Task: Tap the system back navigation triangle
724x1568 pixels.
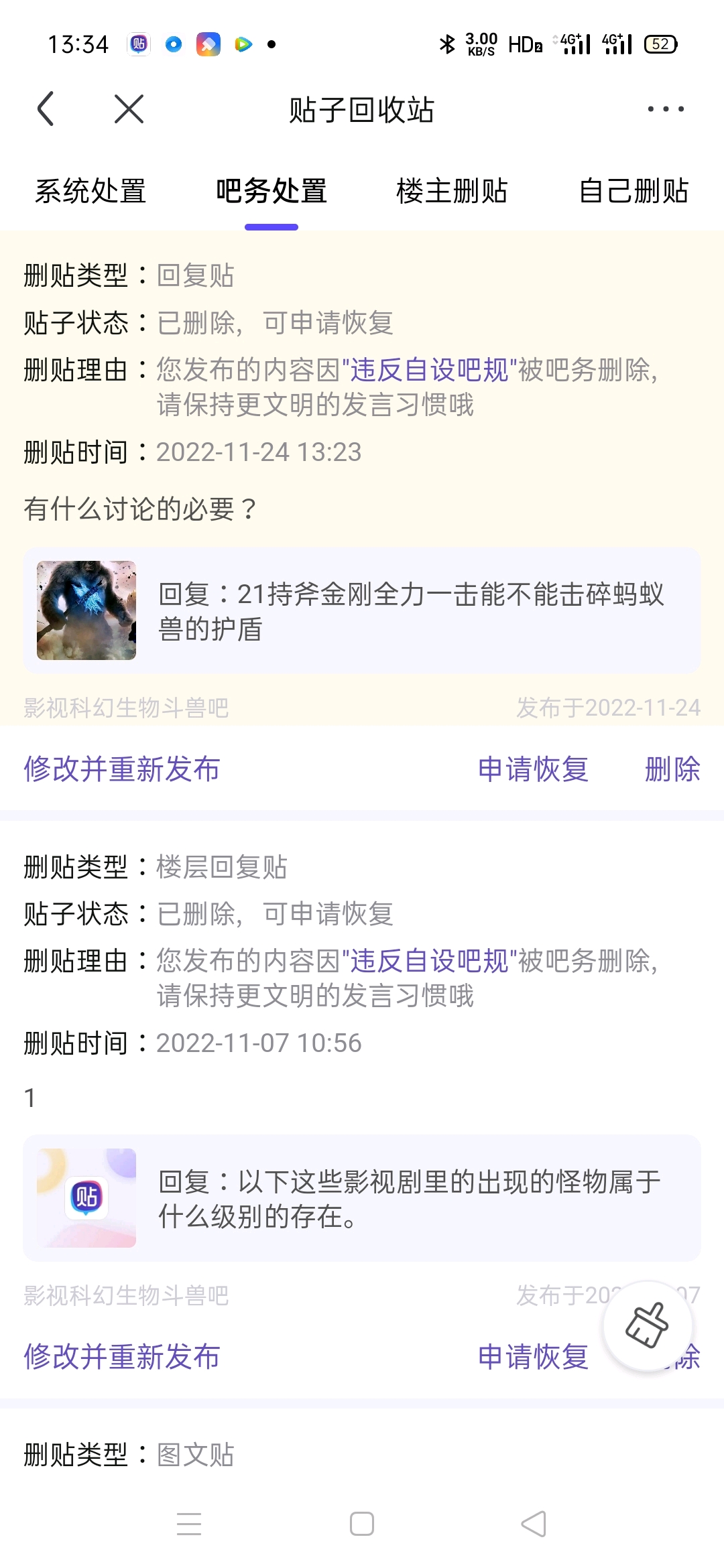Action: click(x=534, y=1524)
